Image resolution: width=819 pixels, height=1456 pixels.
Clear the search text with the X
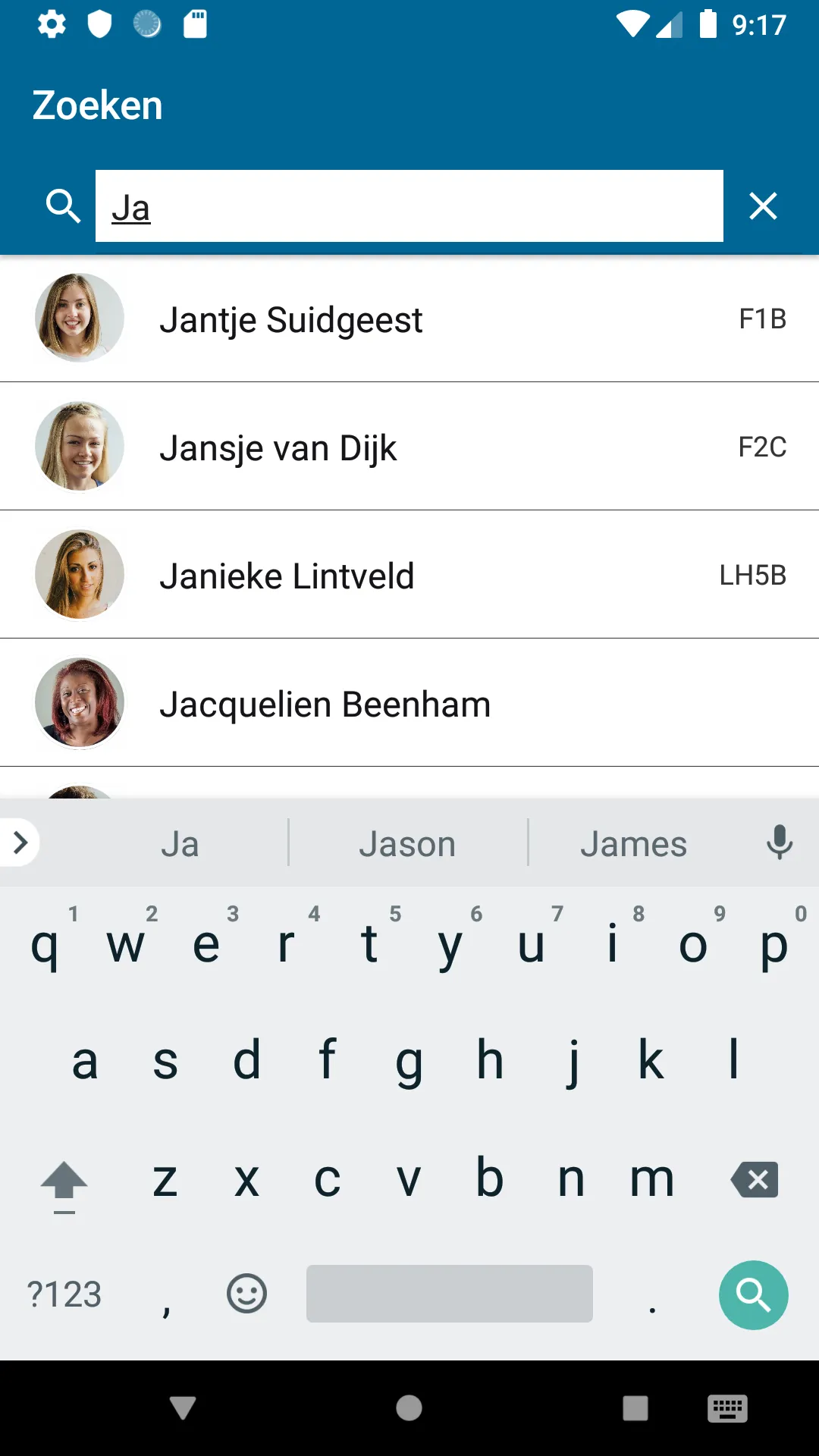[763, 206]
